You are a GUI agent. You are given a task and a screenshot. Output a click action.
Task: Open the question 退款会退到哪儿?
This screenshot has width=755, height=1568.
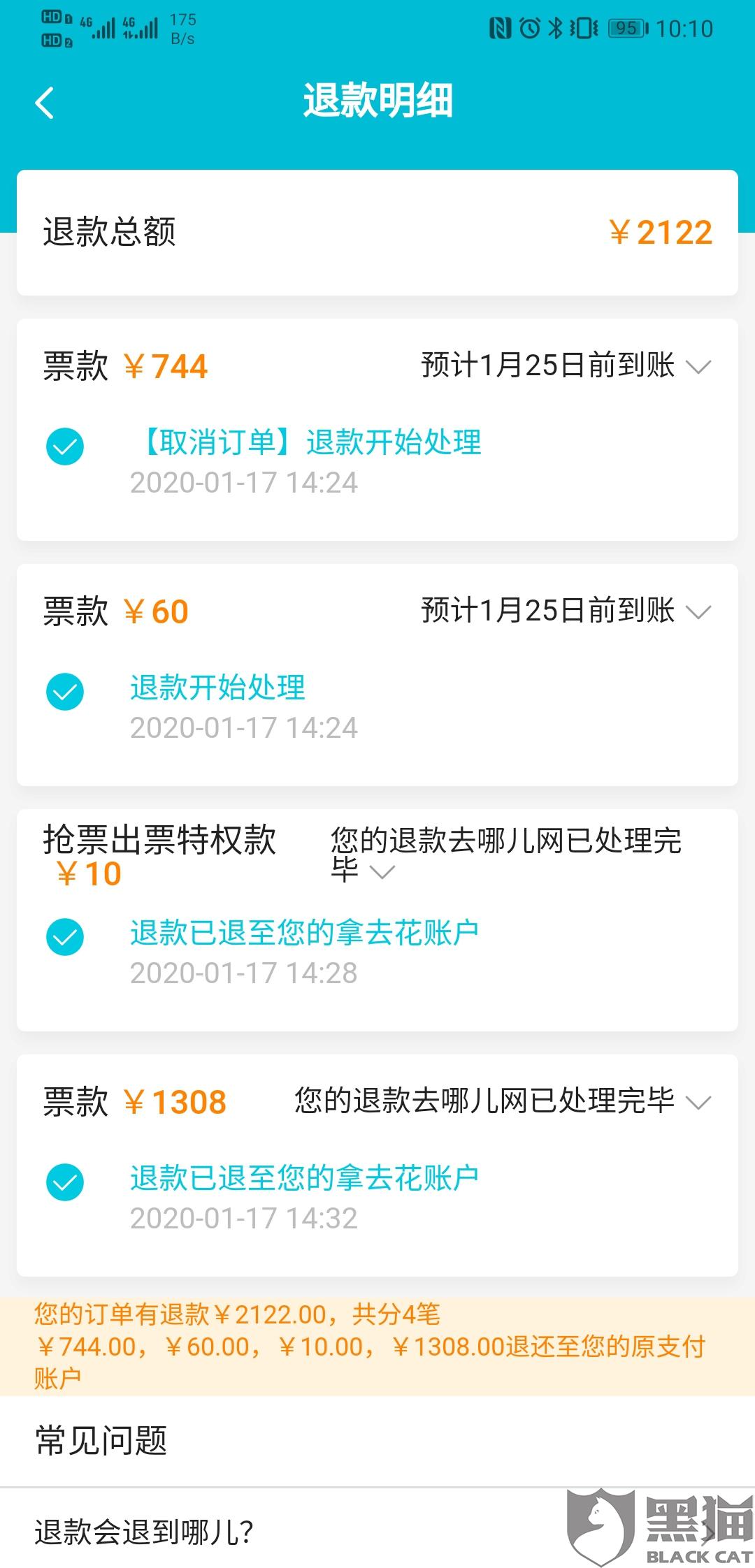tap(280, 1532)
